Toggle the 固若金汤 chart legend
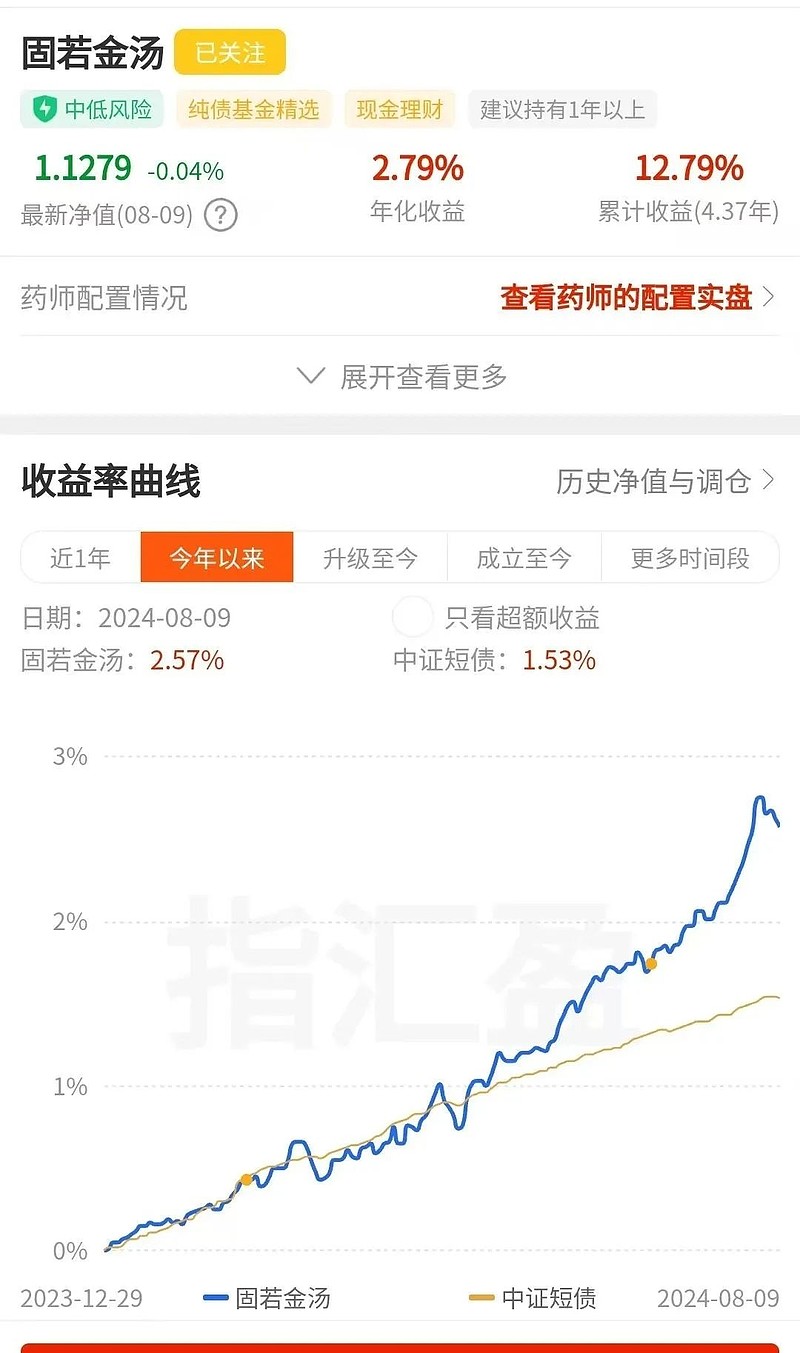Screen dimensions: 800x1353 267,1298
